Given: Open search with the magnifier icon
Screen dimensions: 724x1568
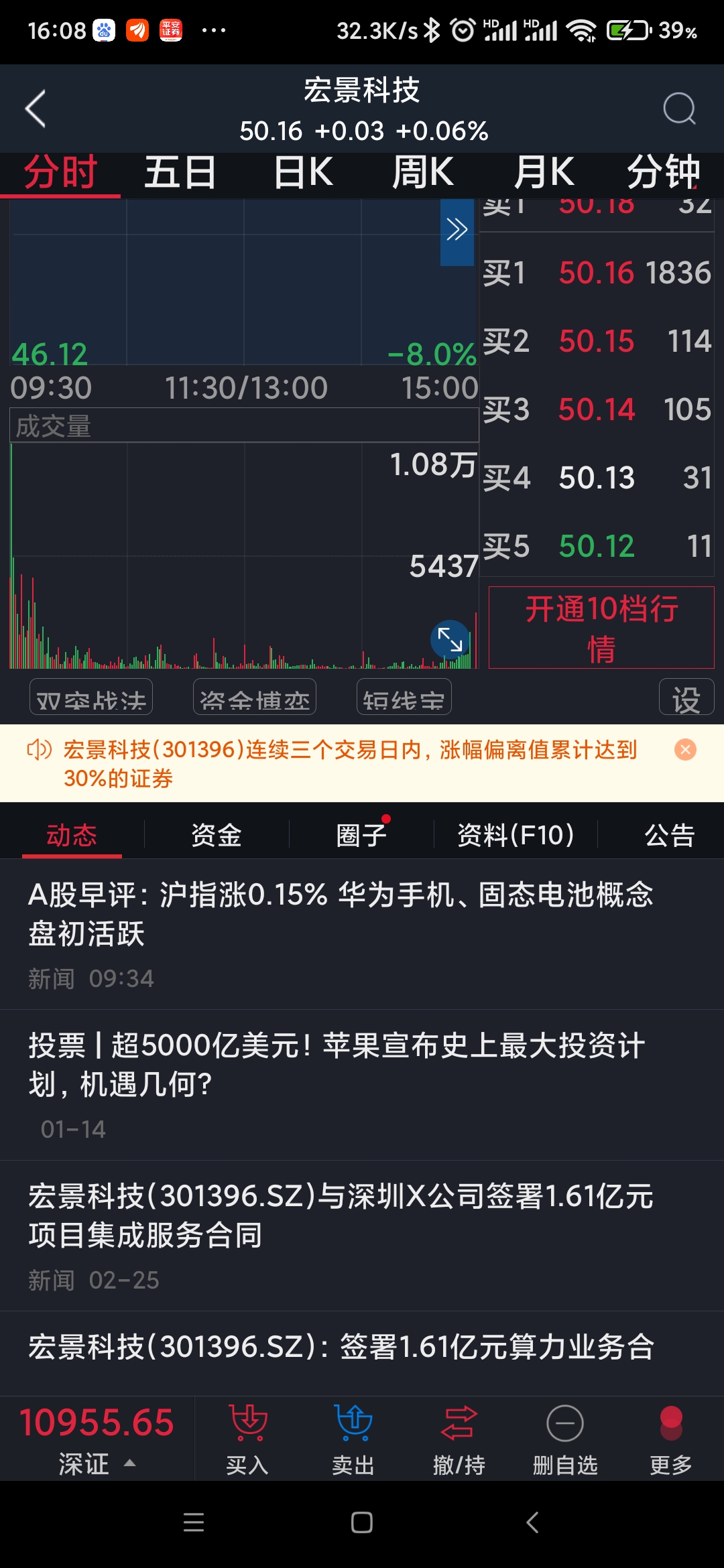Looking at the screenshot, I should point(679,109).
